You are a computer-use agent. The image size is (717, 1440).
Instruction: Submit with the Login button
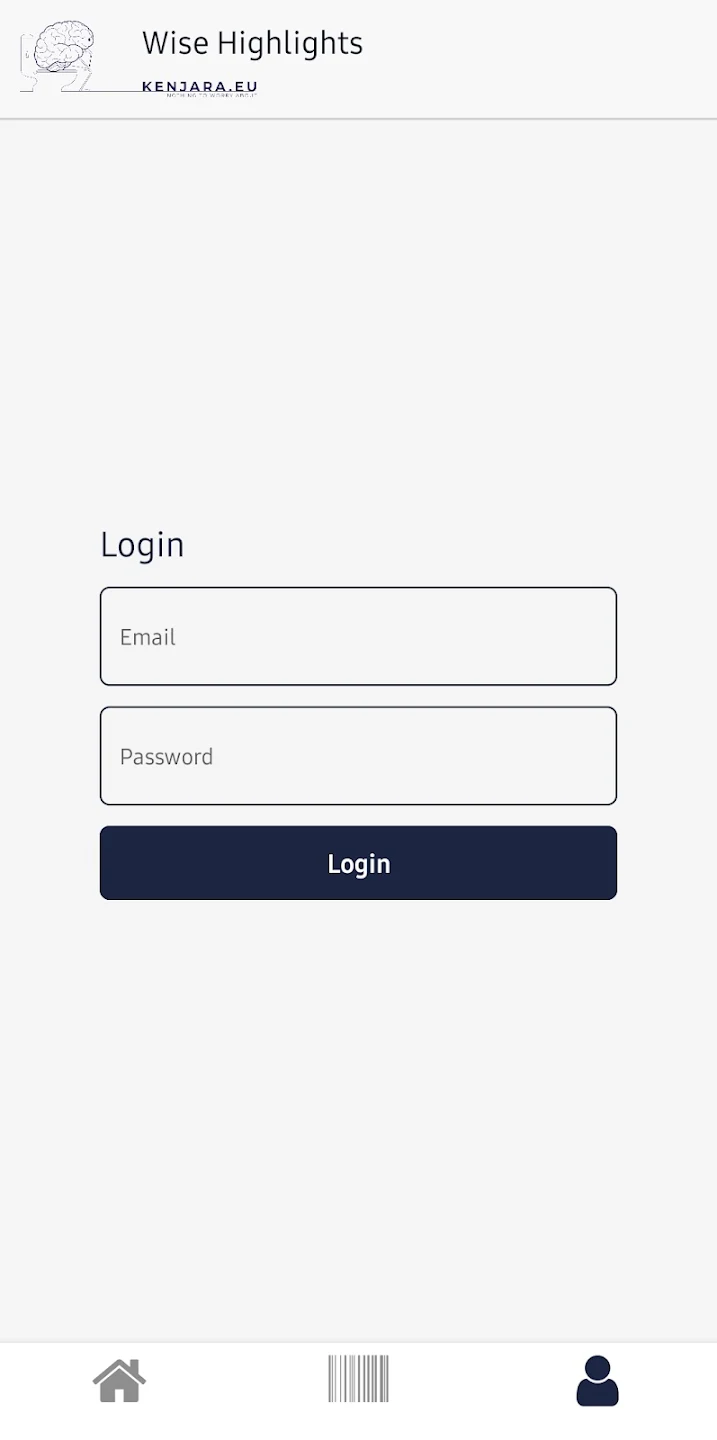coord(358,863)
